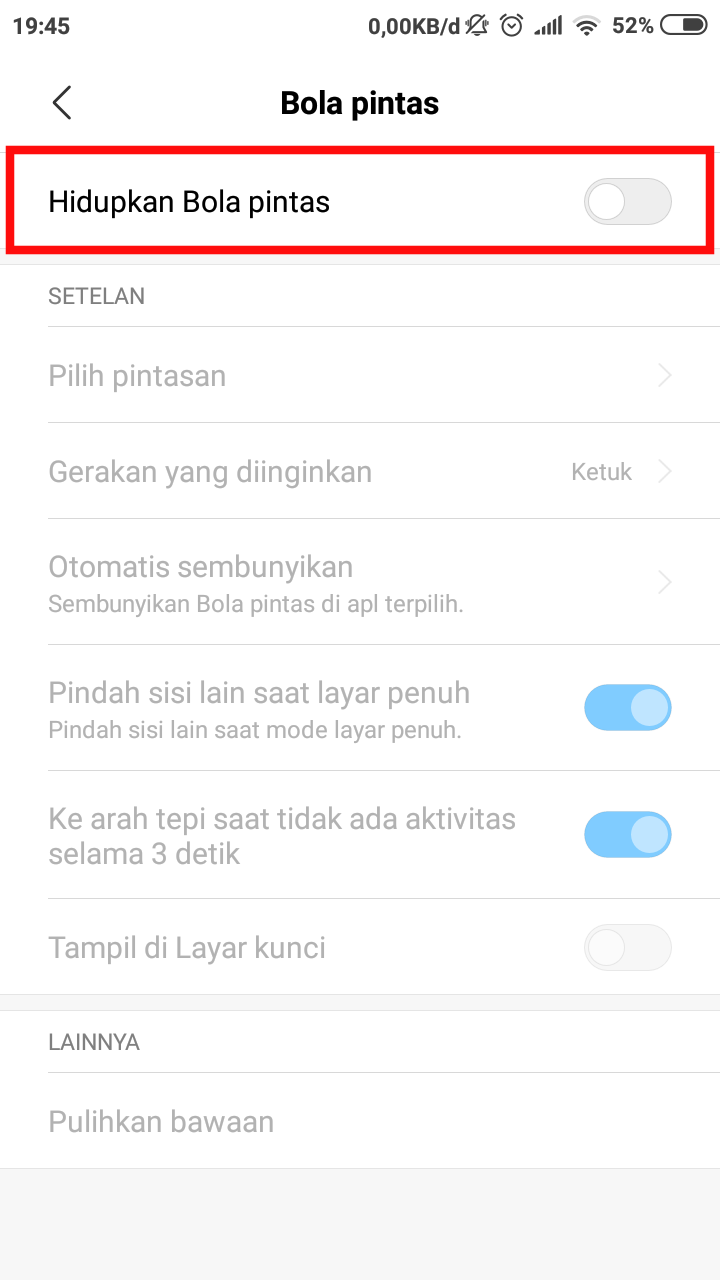Tap Pulihkan bawaan
The height and width of the screenshot is (1280, 720).
point(162,1121)
